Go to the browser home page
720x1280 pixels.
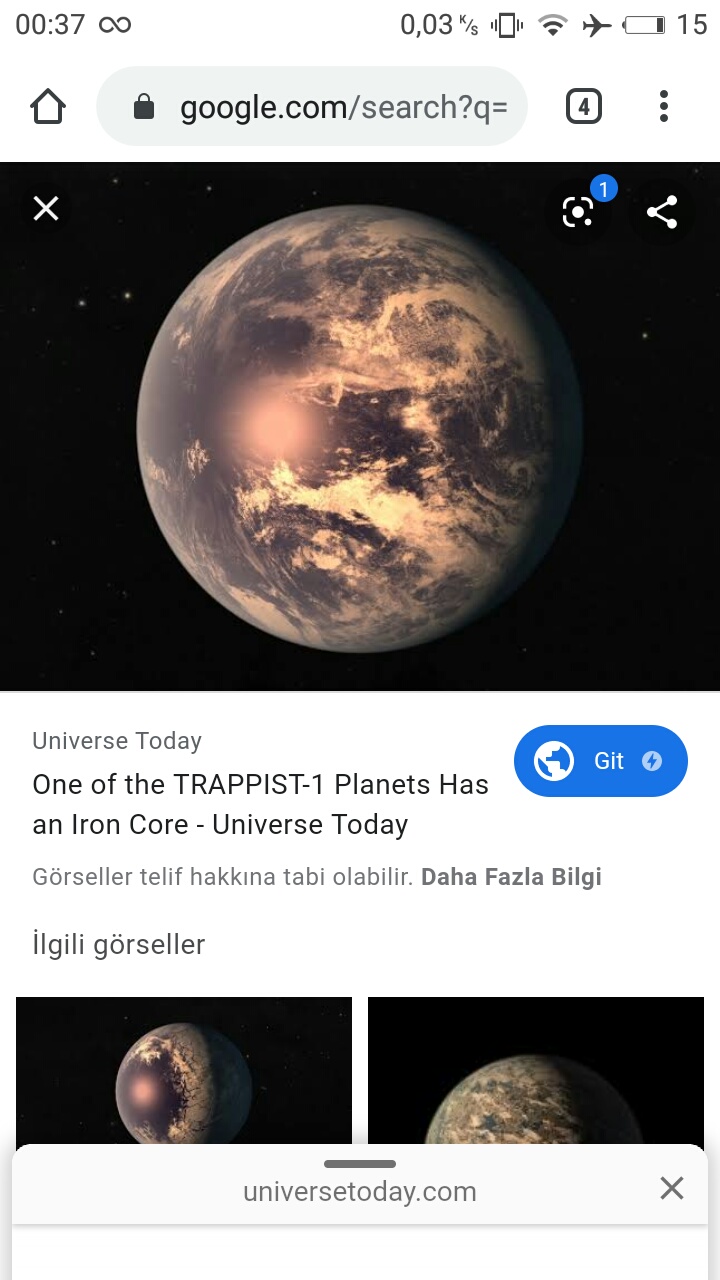pos(48,107)
